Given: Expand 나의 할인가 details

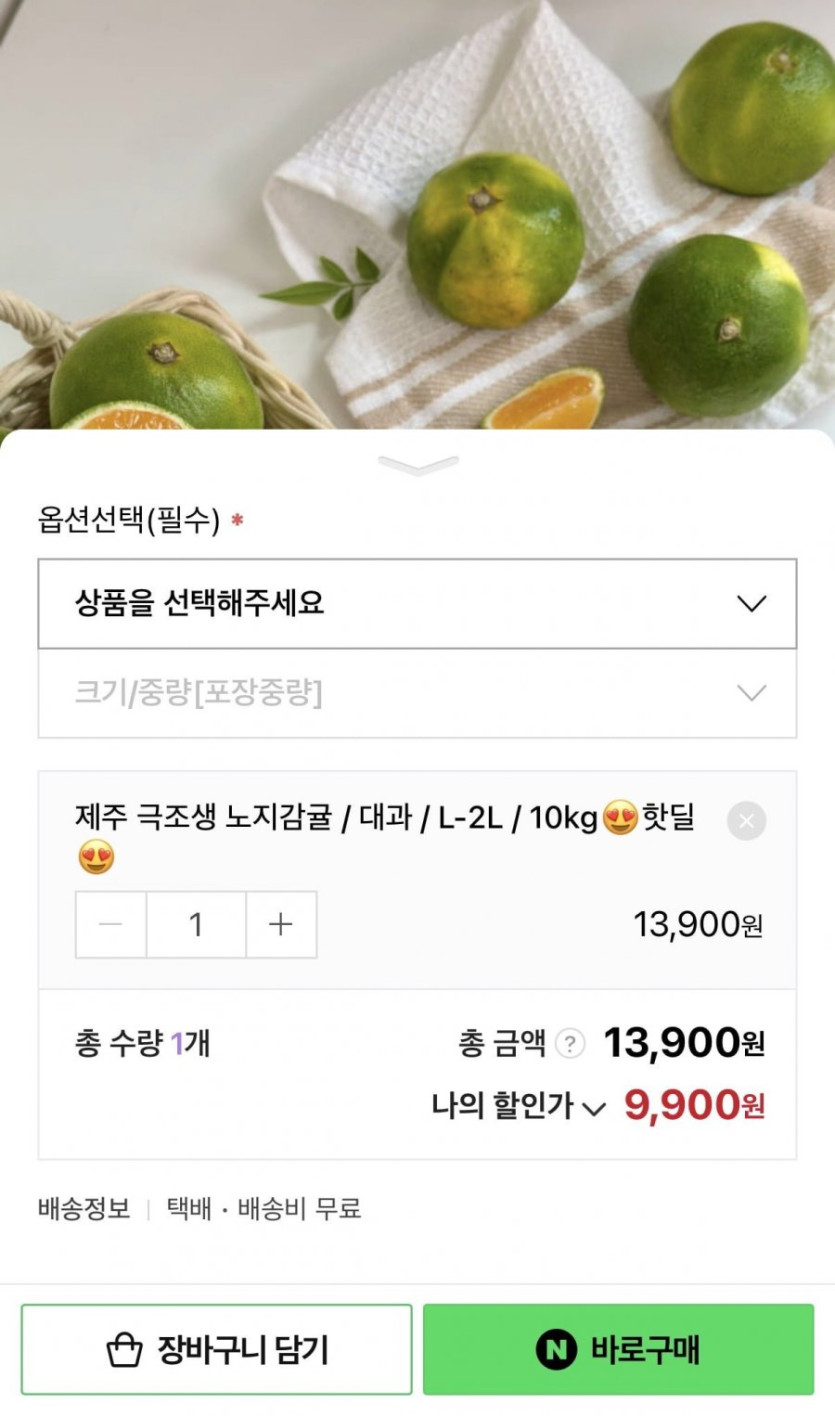Looking at the screenshot, I should point(594,1107).
